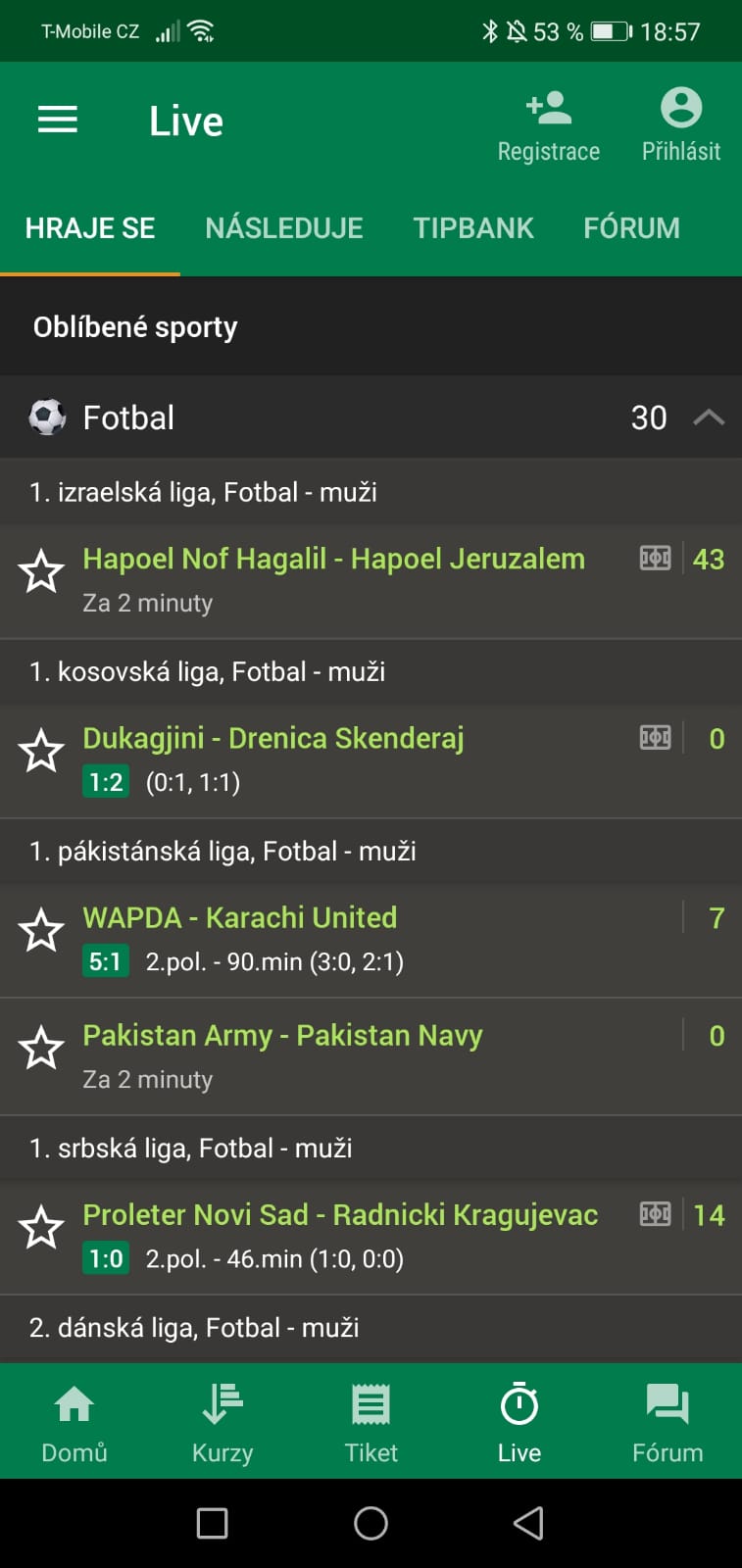The width and height of the screenshot is (742, 1568).
Task: Favorite the Hapoel Nof Hagalil match star
Action: (x=41, y=572)
